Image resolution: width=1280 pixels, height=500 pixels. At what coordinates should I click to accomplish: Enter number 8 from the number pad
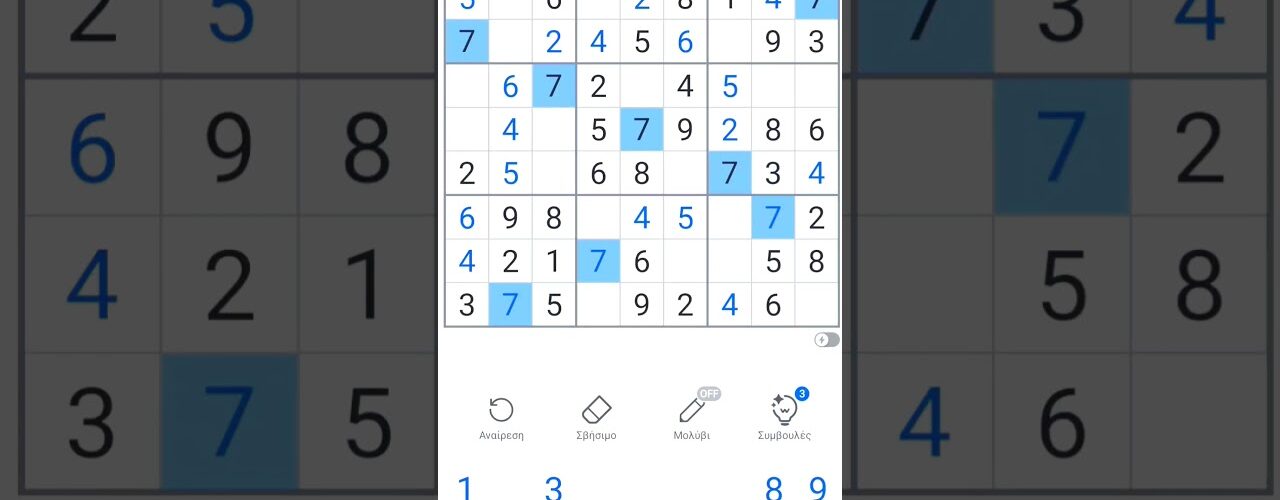tap(773, 488)
